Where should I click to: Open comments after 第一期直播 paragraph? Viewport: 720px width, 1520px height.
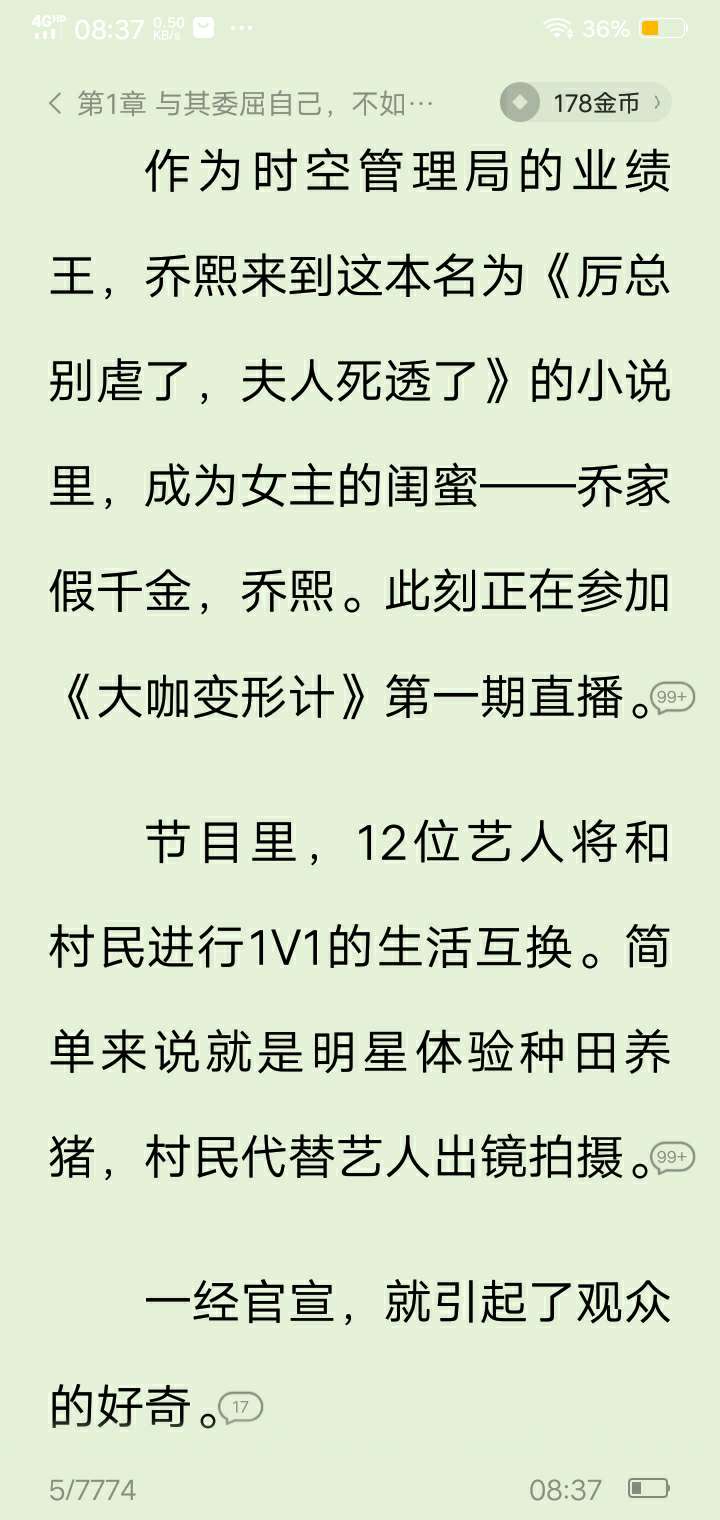672,697
